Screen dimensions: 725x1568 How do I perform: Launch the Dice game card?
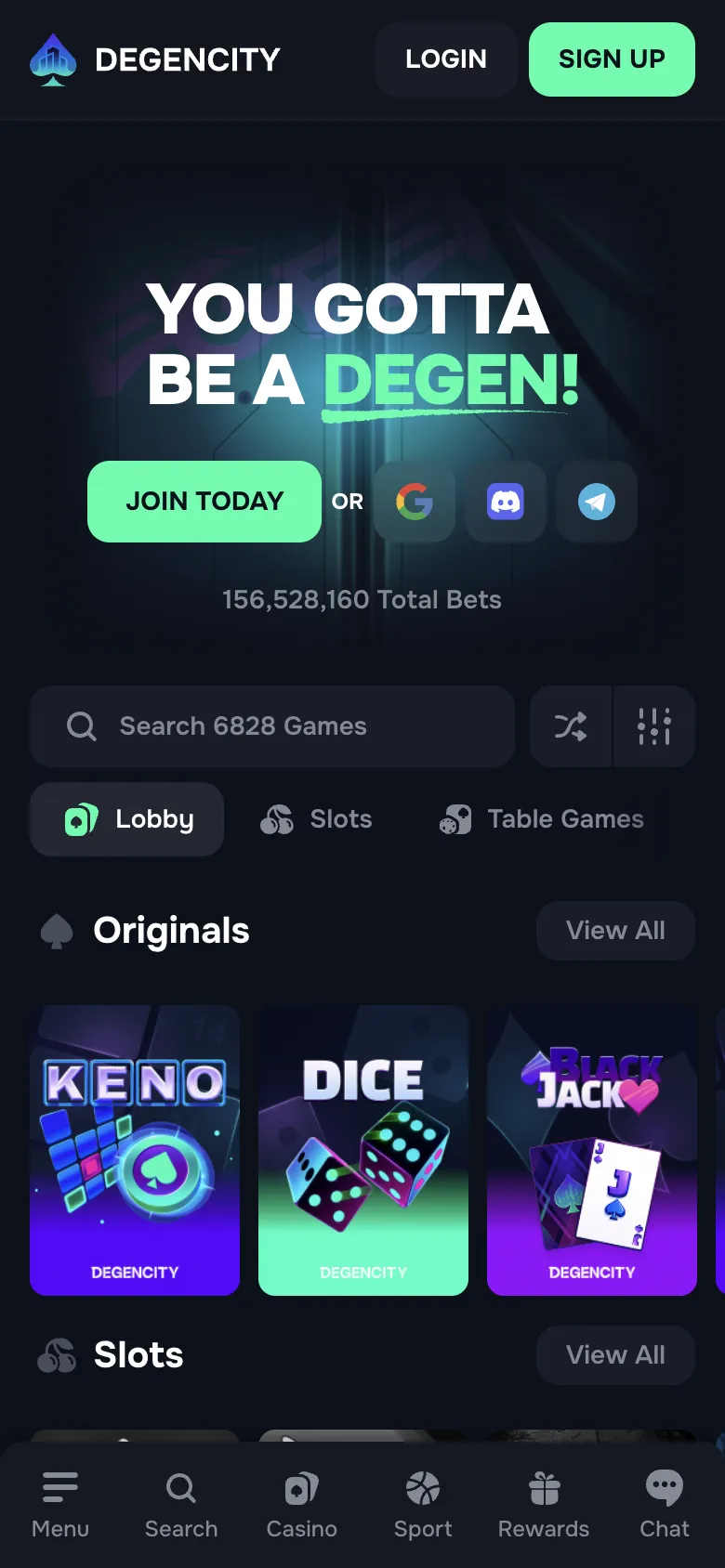(x=363, y=1150)
